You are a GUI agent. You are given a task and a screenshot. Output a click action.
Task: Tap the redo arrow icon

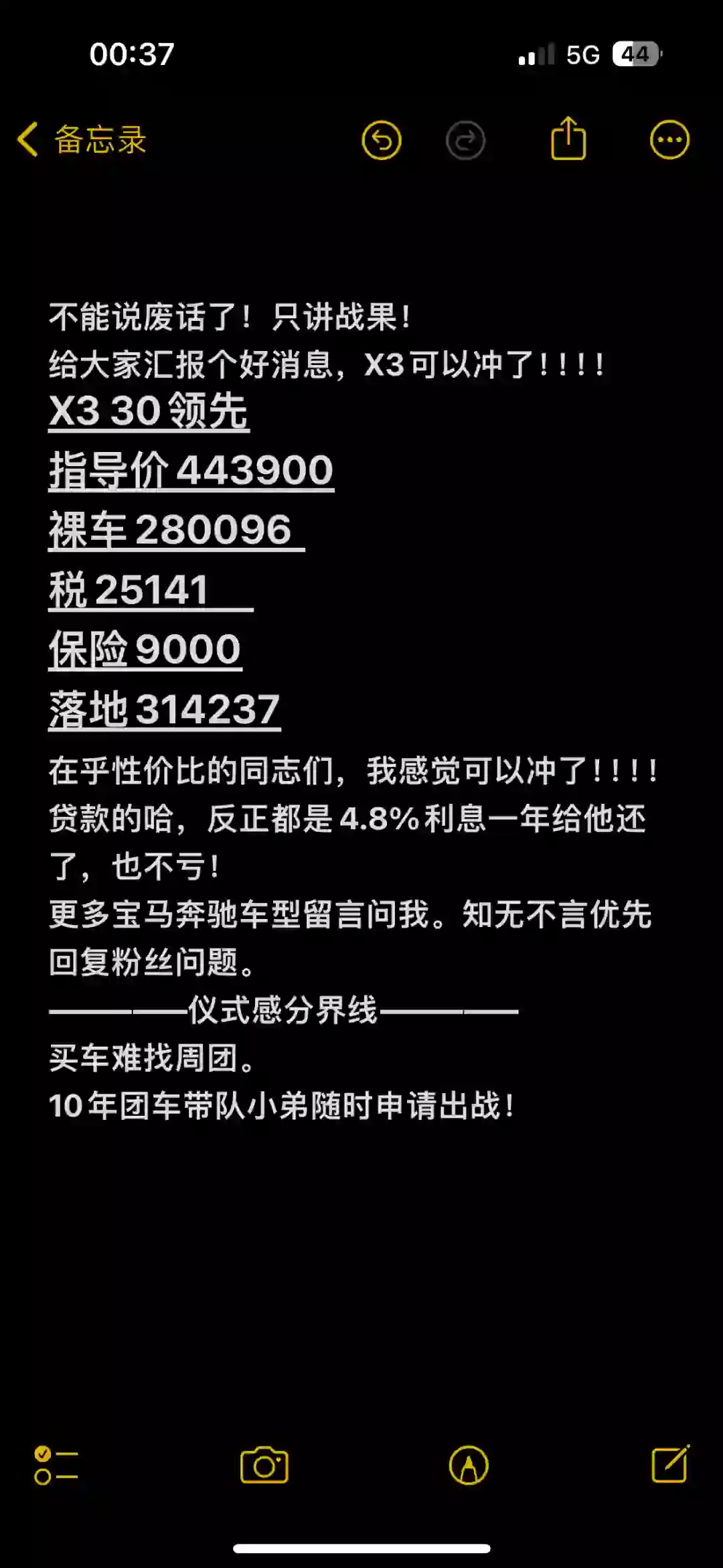click(x=465, y=141)
